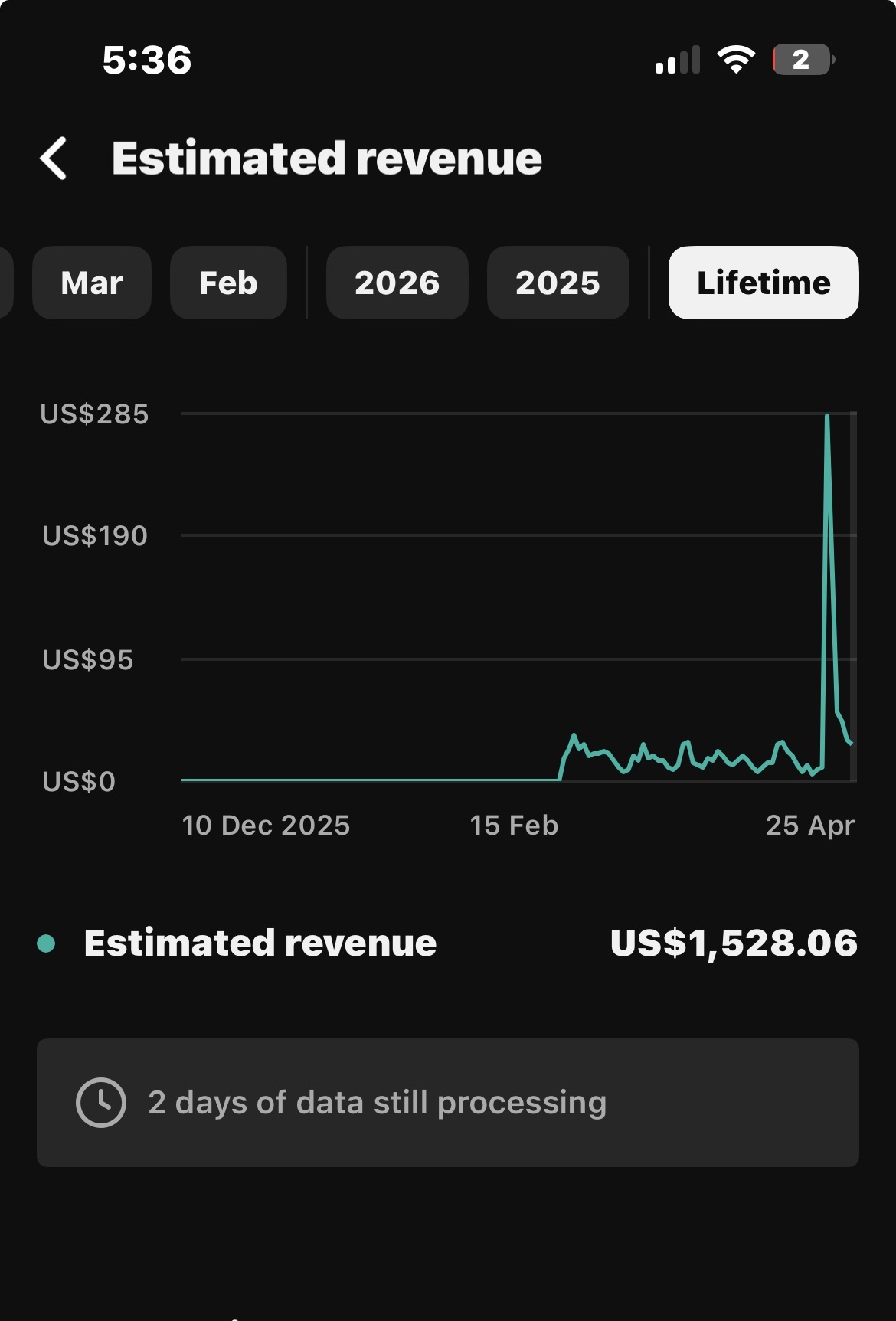Go back from Estimated revenue
This screenshot has height=1321, width=896.
pyautogui.click(x=54, y=159)
